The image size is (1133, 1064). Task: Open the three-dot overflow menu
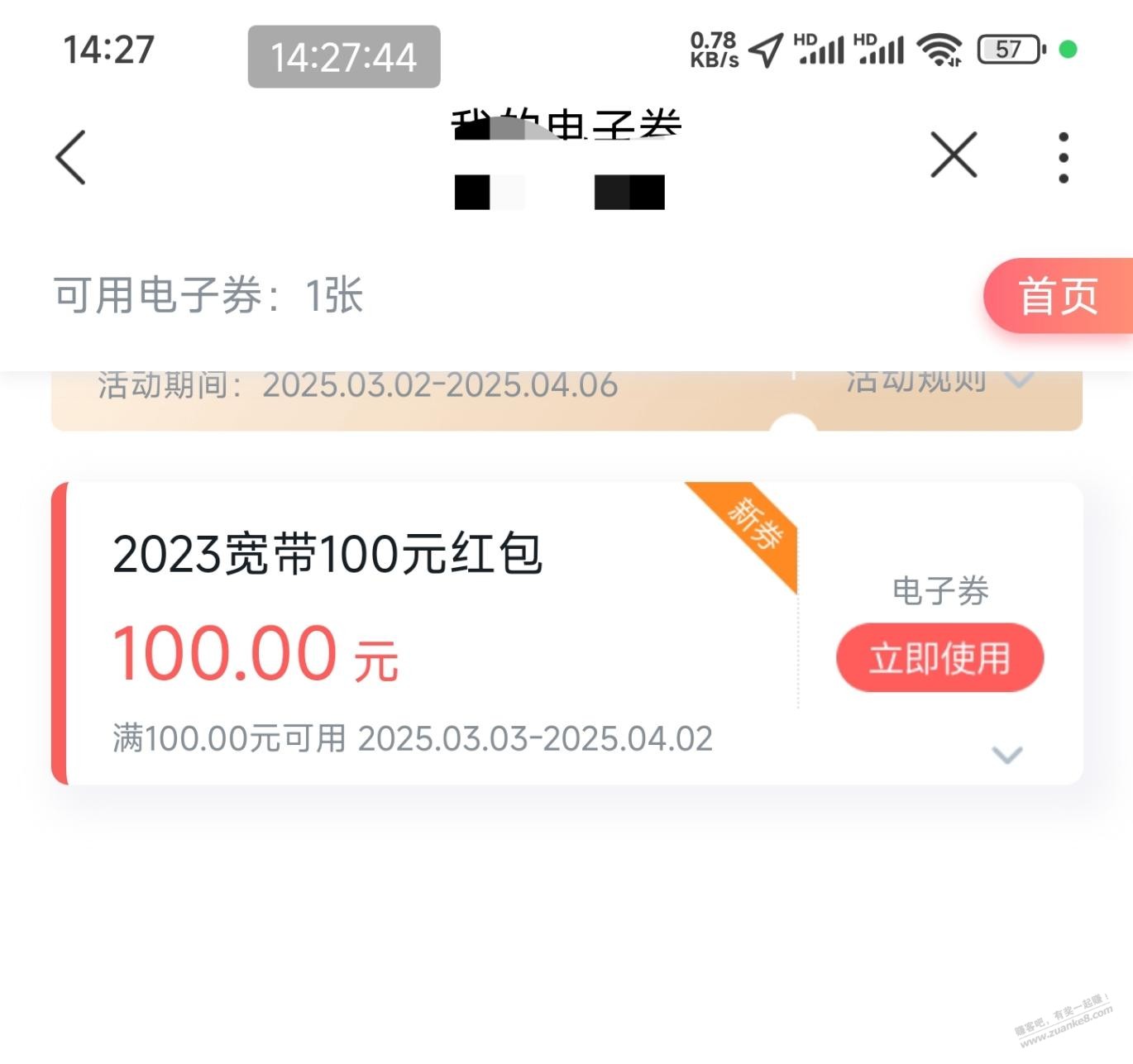tap(1064, 157)
